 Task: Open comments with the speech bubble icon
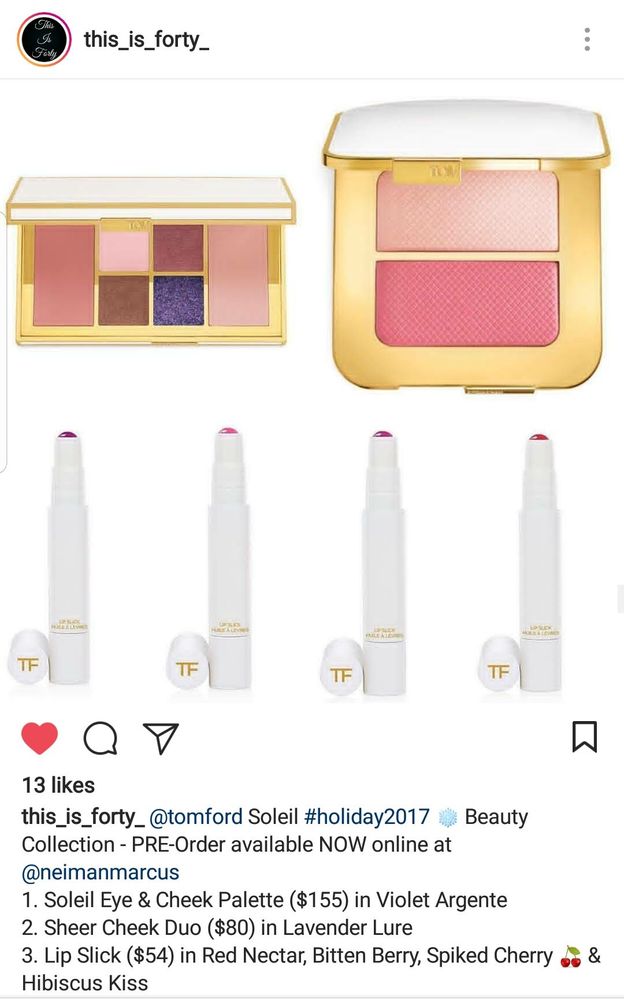[100, 738]
